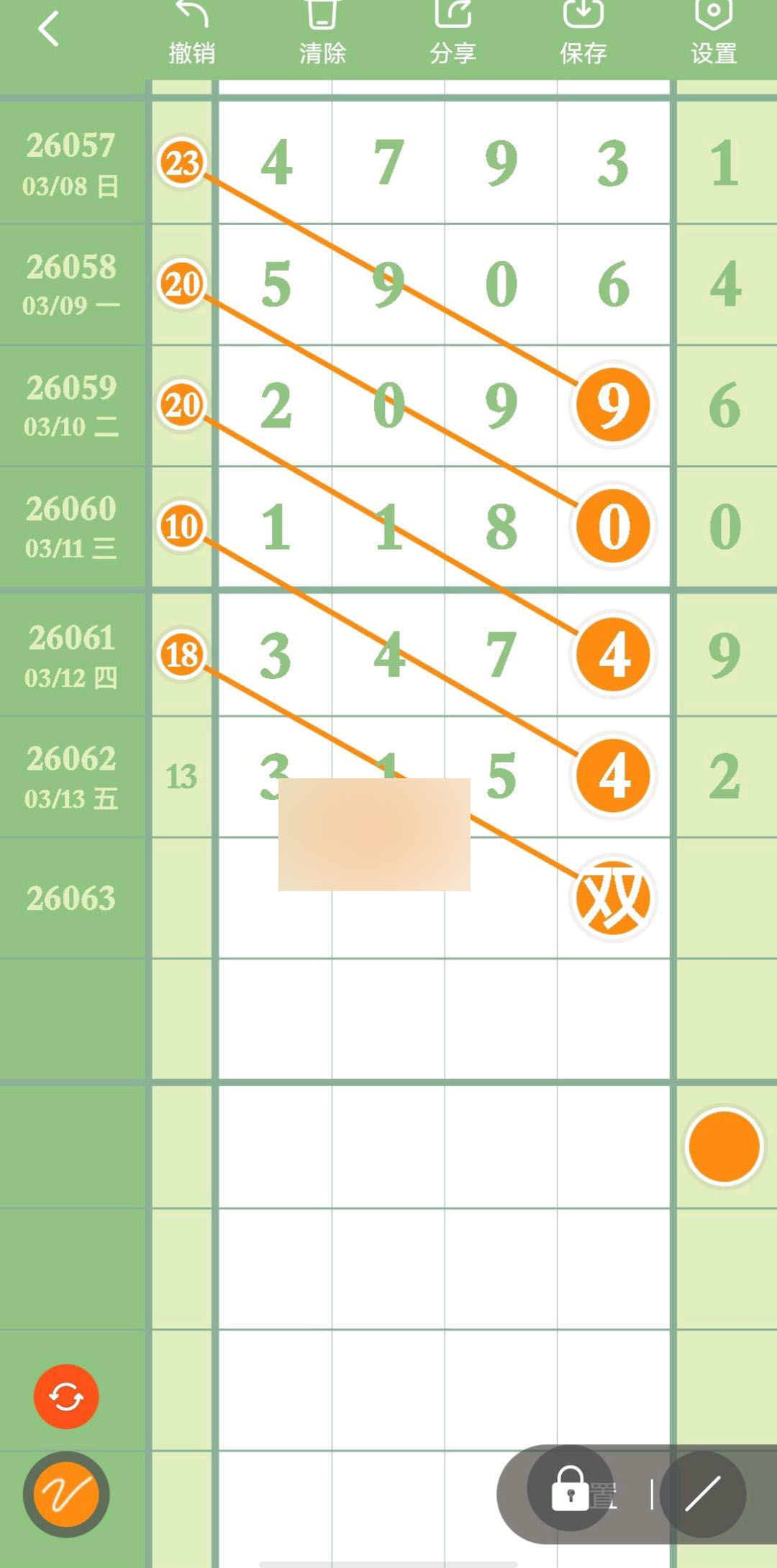Undo the last drawing with 撤销
This screenshot has height=1568, width=777.
tap(191, 32)
